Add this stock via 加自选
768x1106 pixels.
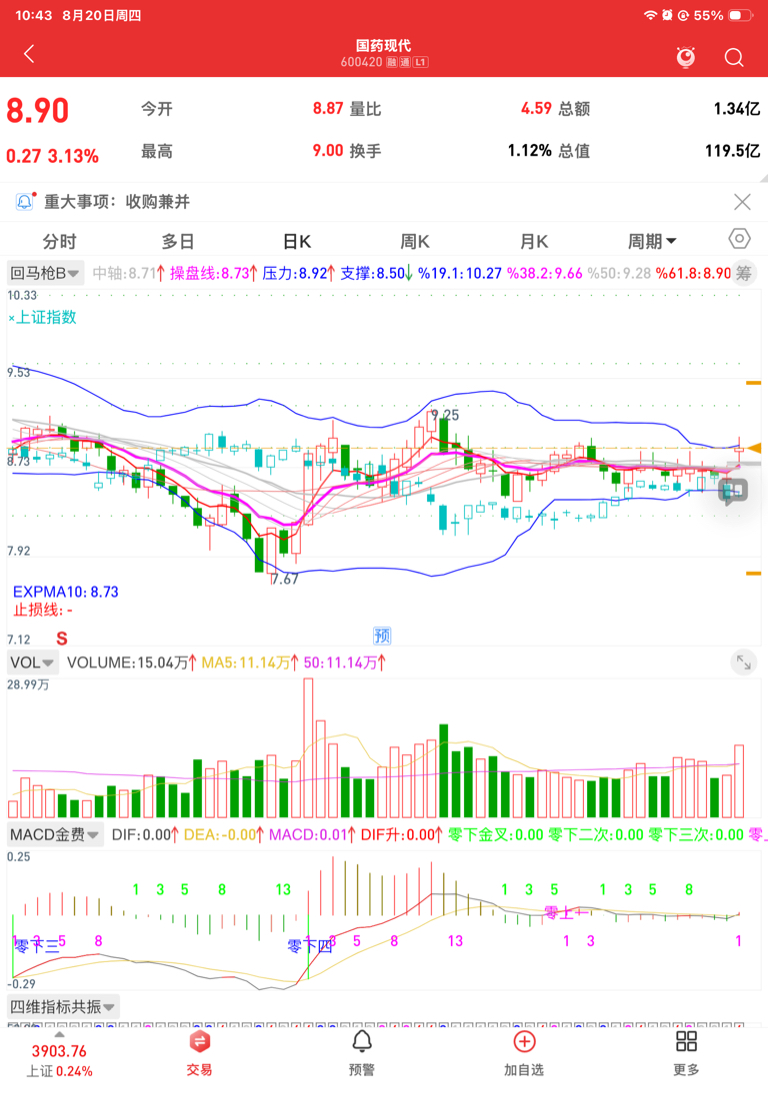tap(524, 1054)
